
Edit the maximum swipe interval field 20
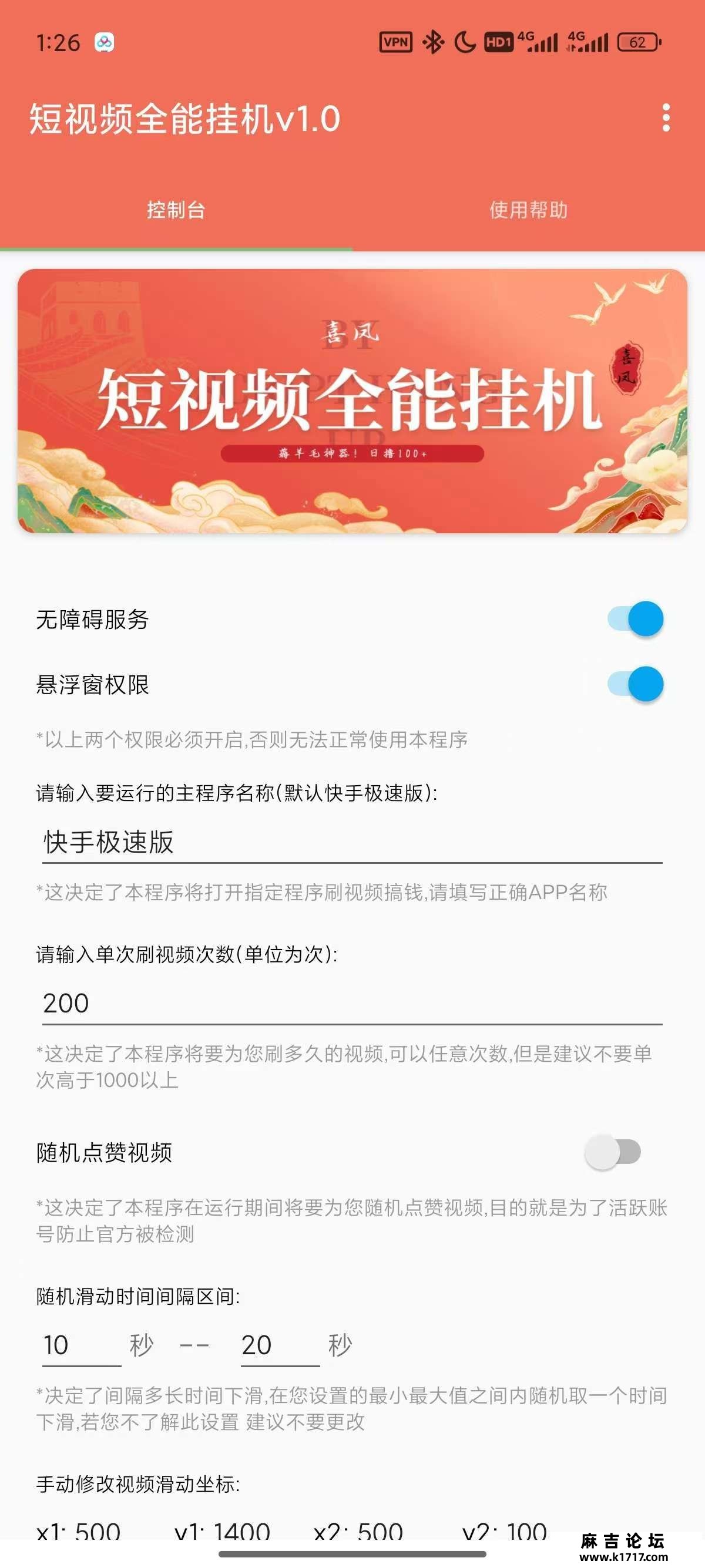pos(279,1345)
